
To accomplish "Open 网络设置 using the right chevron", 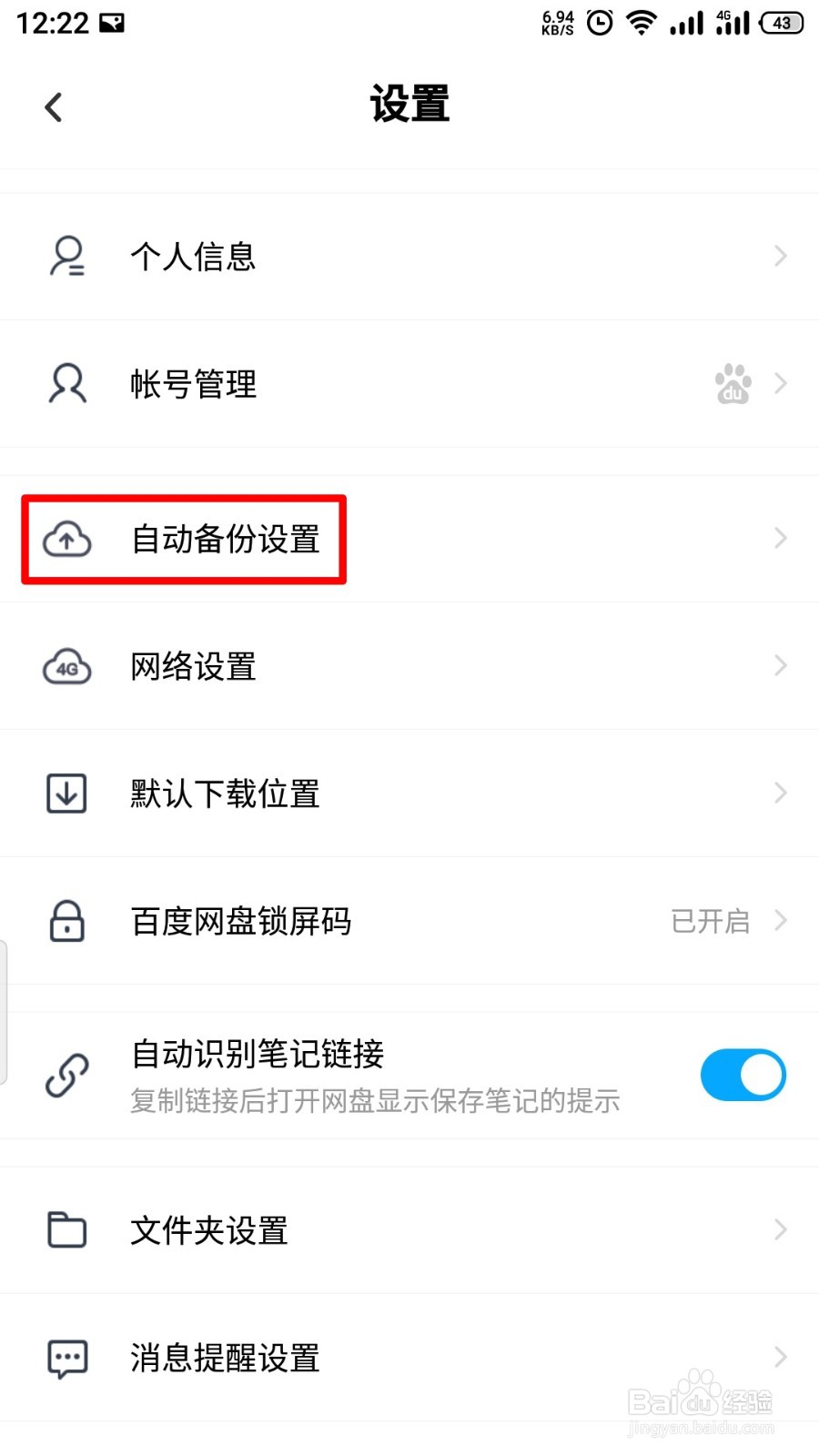I will click(x=780, y=666).
